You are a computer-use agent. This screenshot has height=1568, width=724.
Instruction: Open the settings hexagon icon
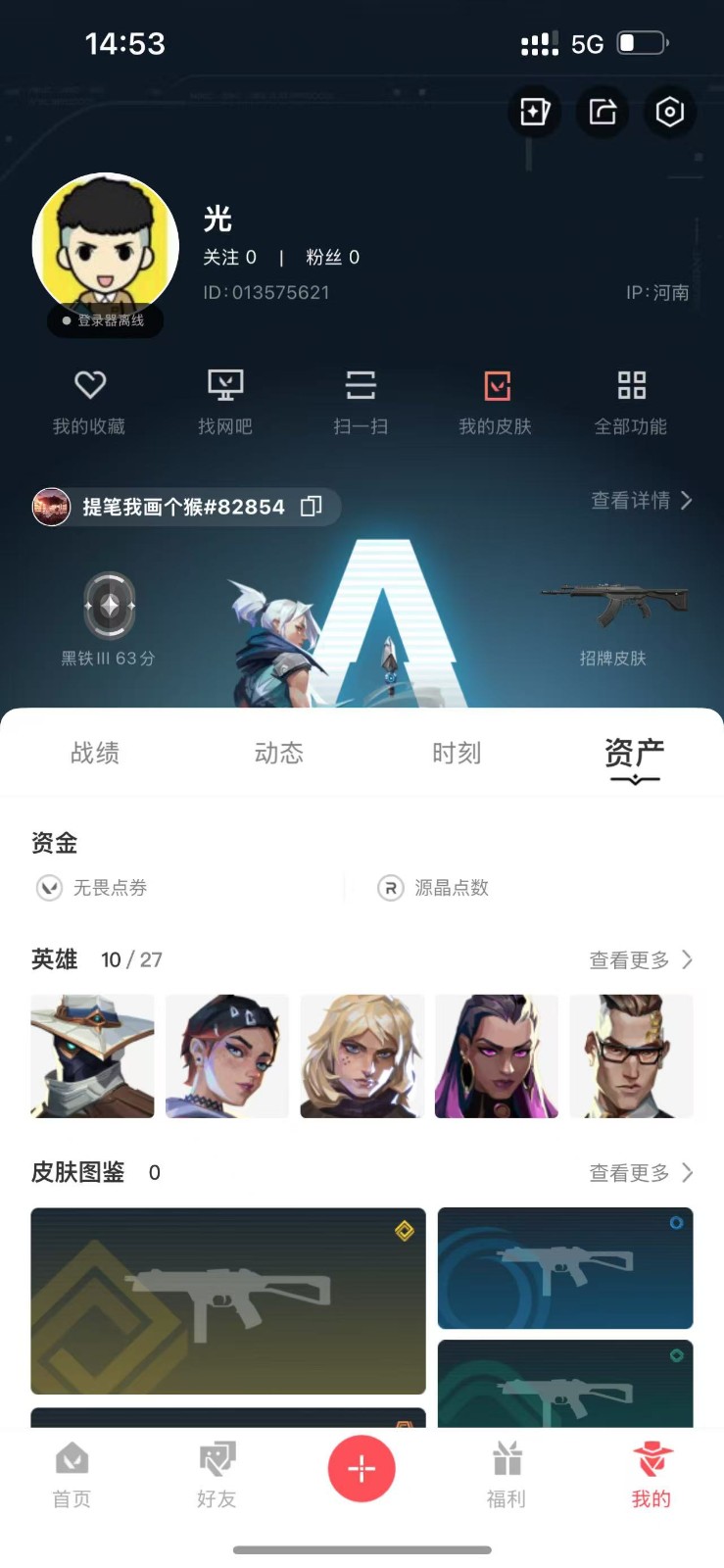pyautogui.click(x=669, y=112)
